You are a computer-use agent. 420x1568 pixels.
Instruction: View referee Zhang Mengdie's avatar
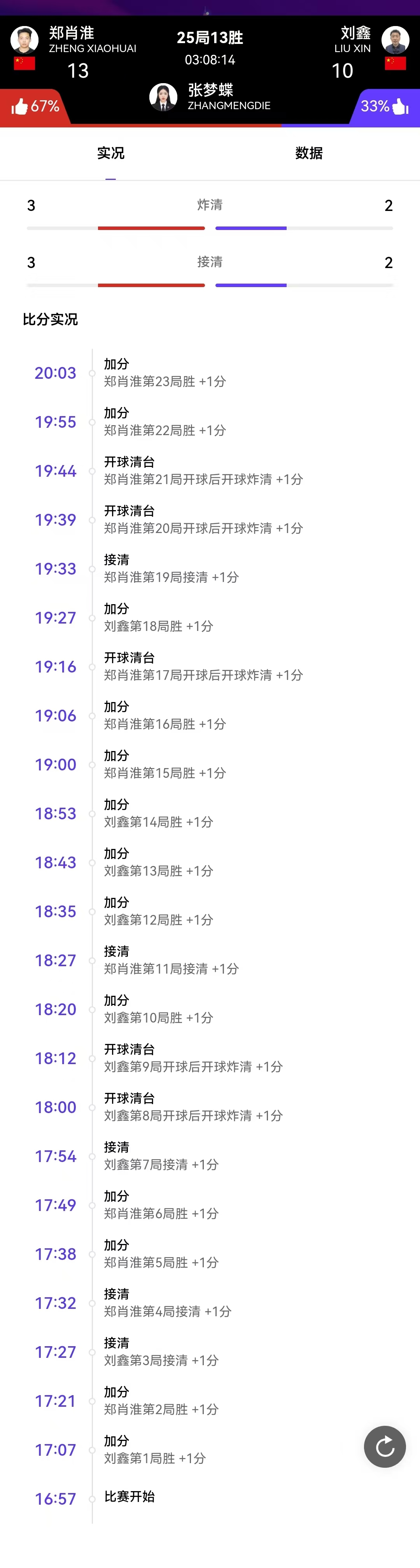click(x=163, y=97)
